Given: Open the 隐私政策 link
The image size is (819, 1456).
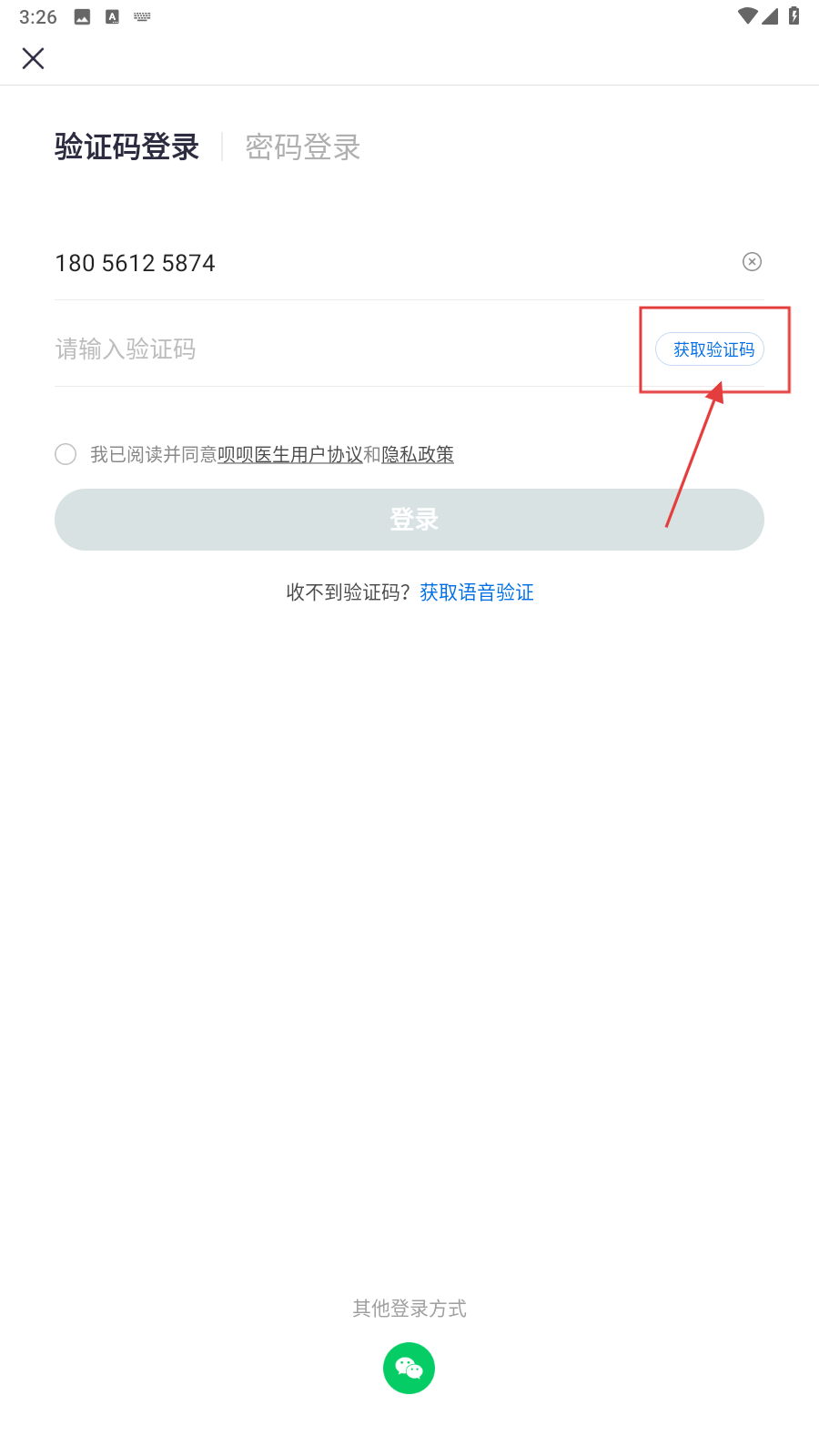Looking at the screenshot, I should (x=418, y=454).
